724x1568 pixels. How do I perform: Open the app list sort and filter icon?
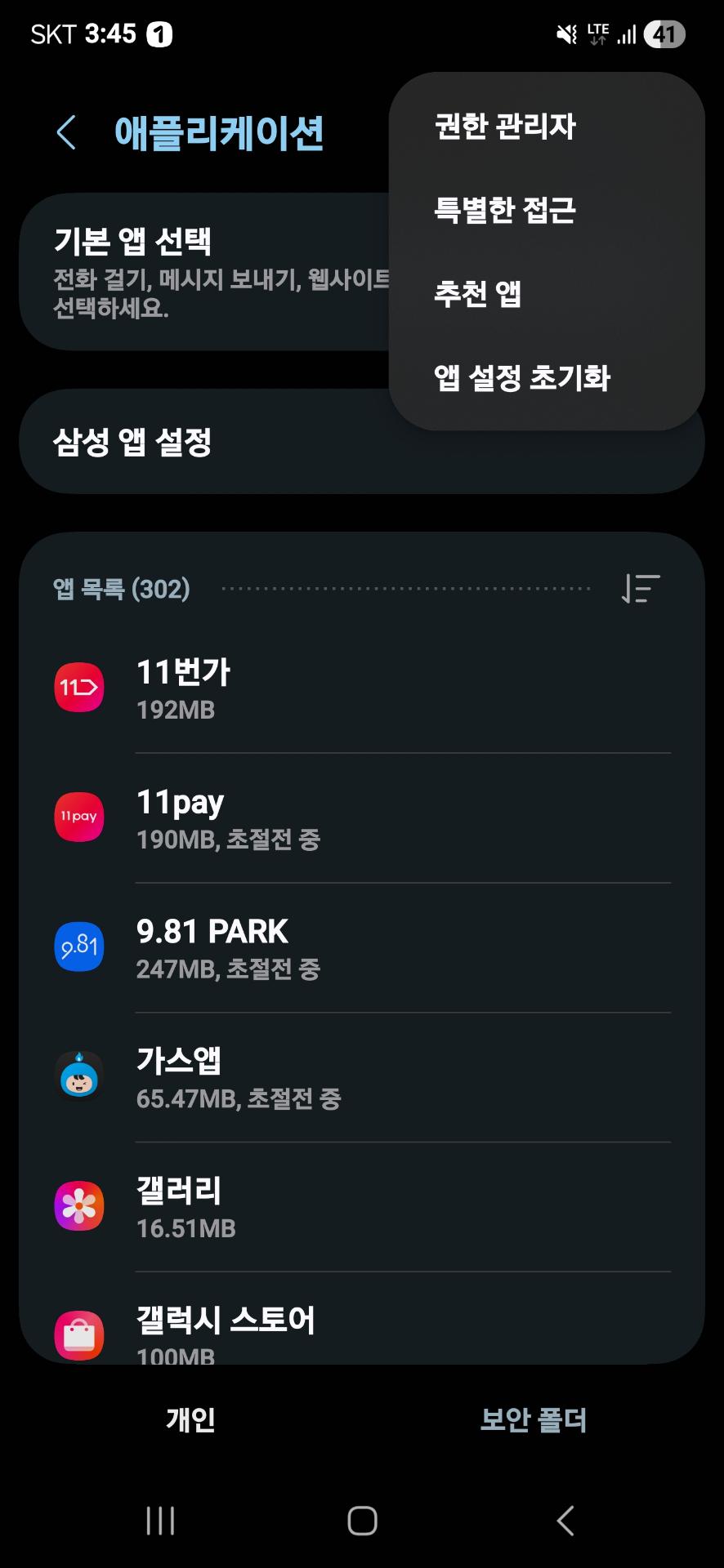(x=641, y=589)
